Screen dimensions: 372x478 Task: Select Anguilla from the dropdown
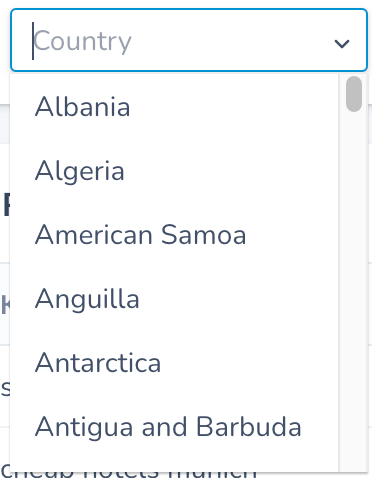174,299
